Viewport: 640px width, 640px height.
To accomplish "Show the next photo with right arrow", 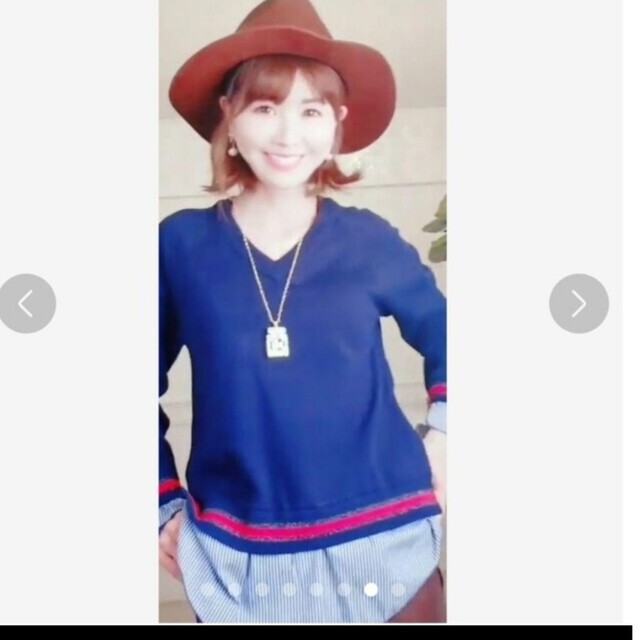I will point(579,303).
